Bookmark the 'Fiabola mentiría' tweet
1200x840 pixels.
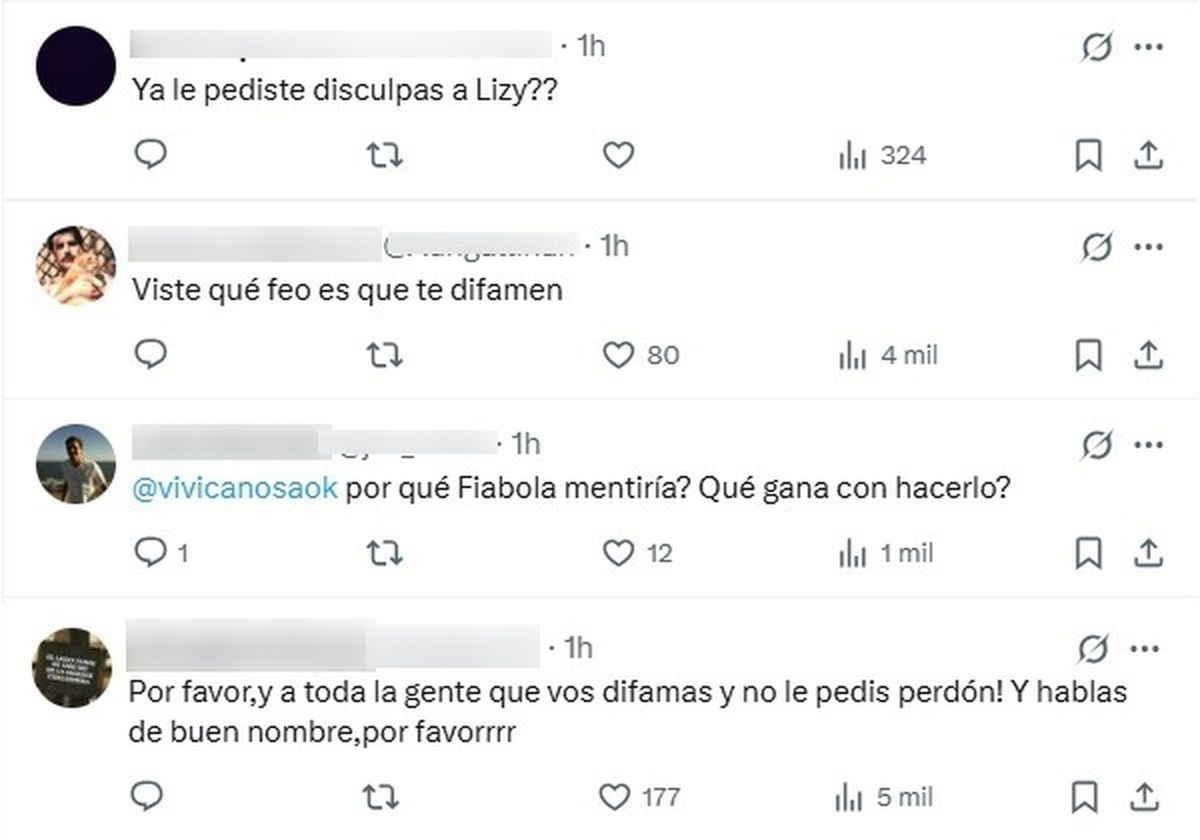1087,552
